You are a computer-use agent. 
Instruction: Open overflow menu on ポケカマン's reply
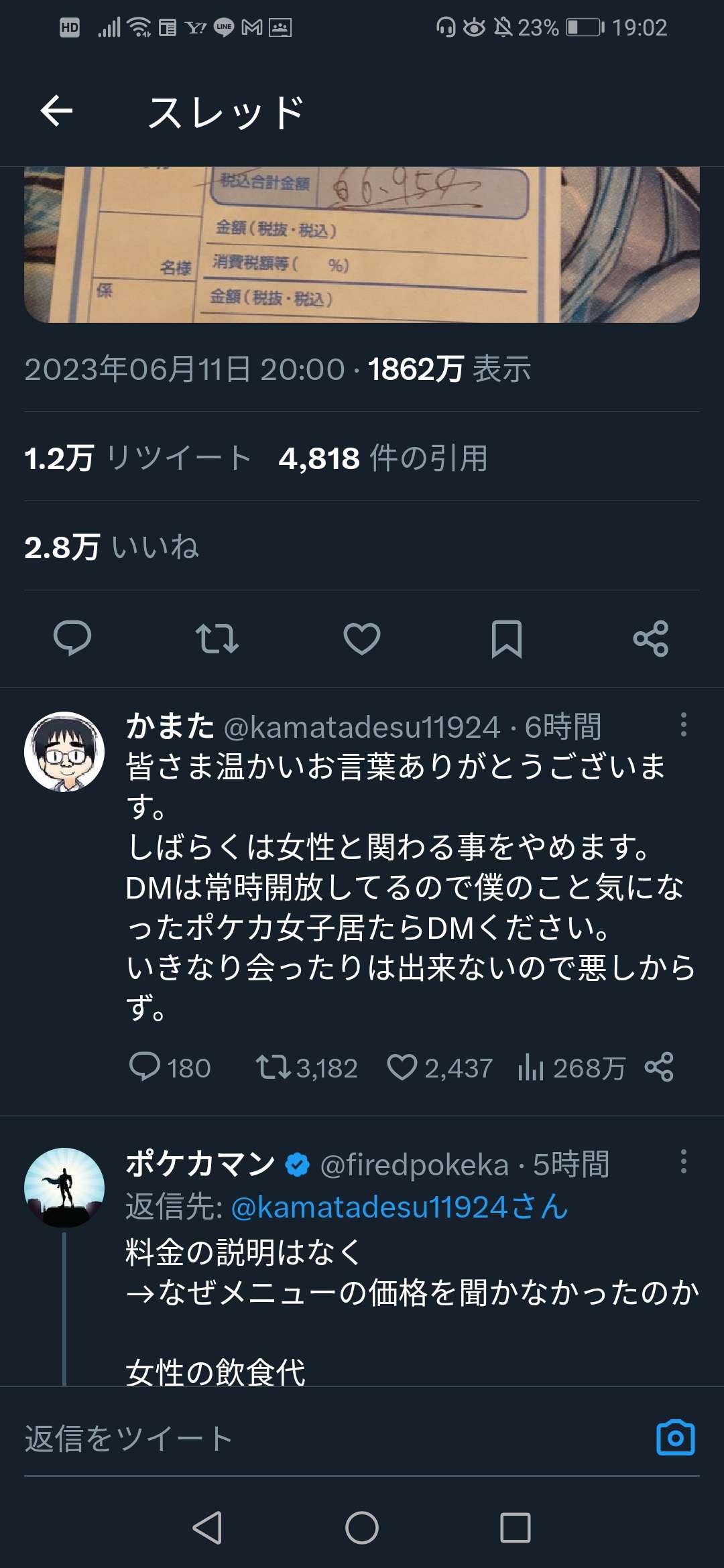click(x=683, y=1162)
